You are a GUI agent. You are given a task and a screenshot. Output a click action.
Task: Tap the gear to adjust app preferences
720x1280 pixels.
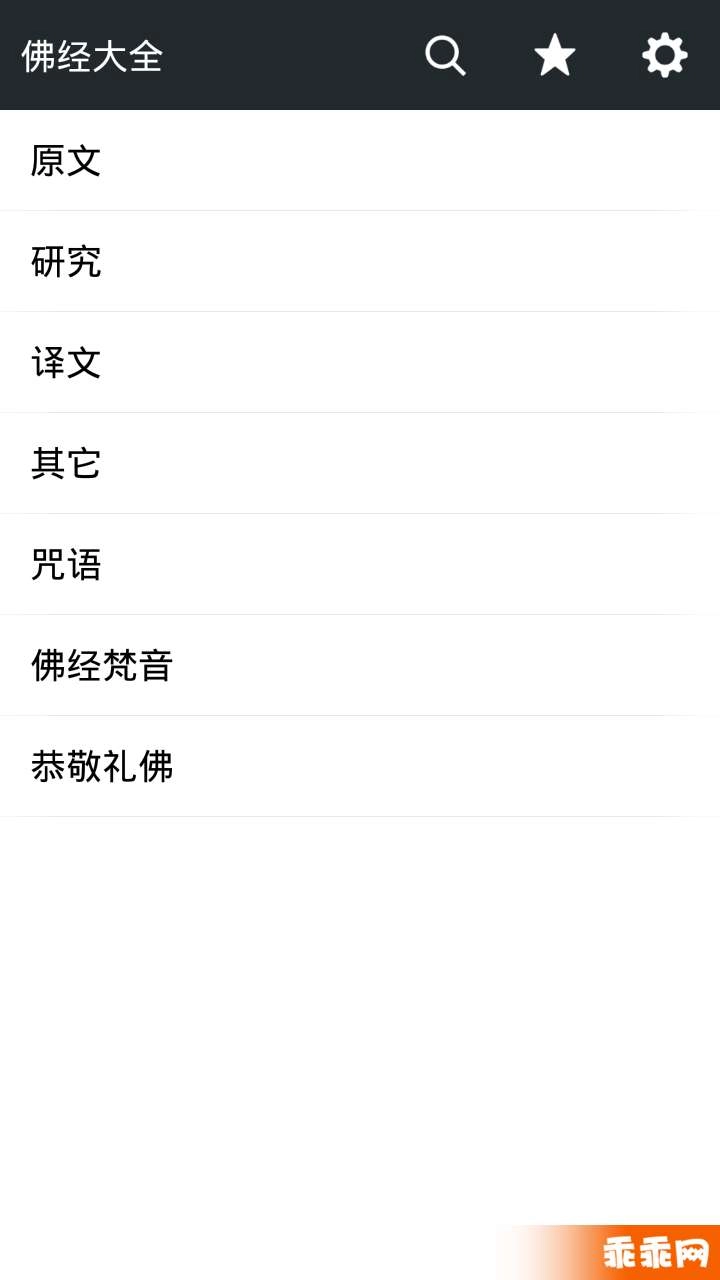tap(663, 55)
